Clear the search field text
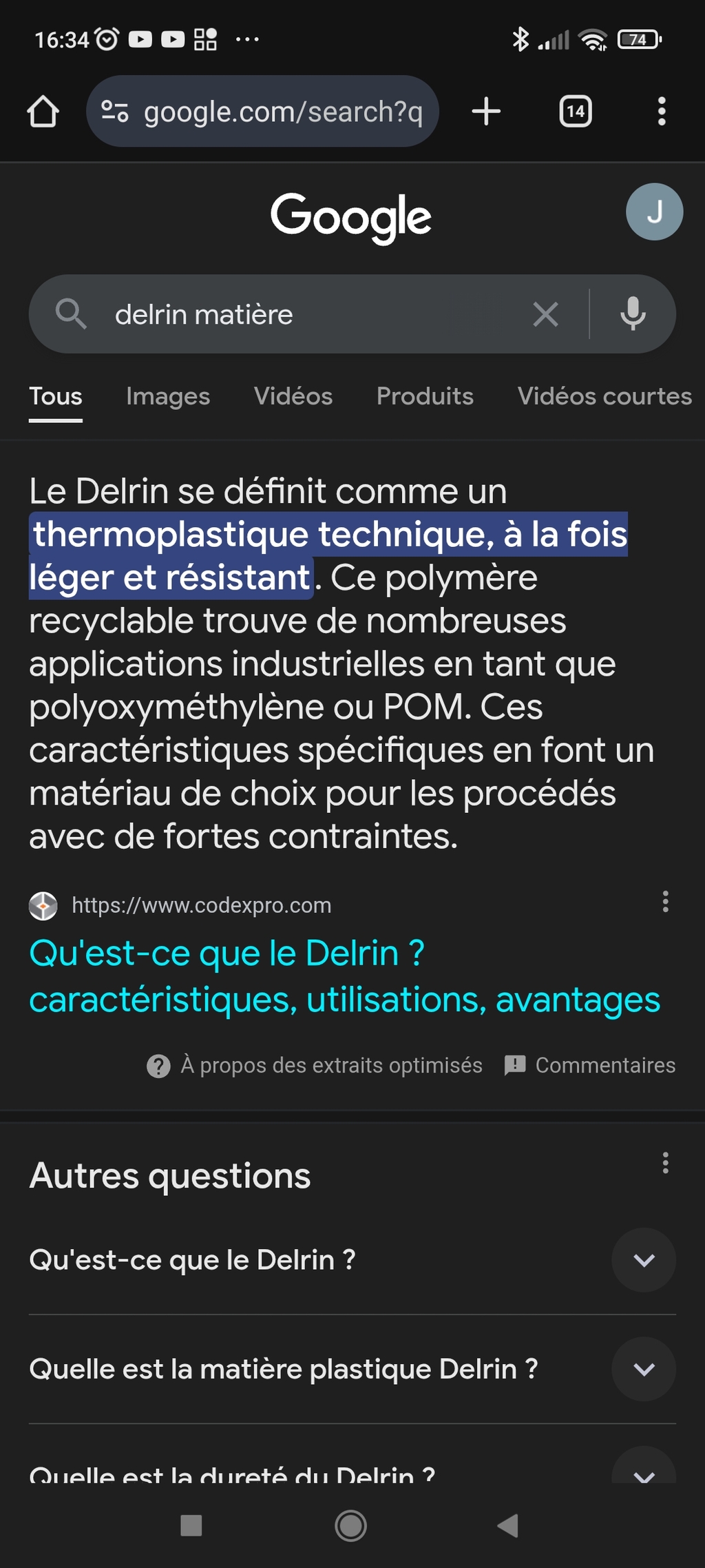 545,315
